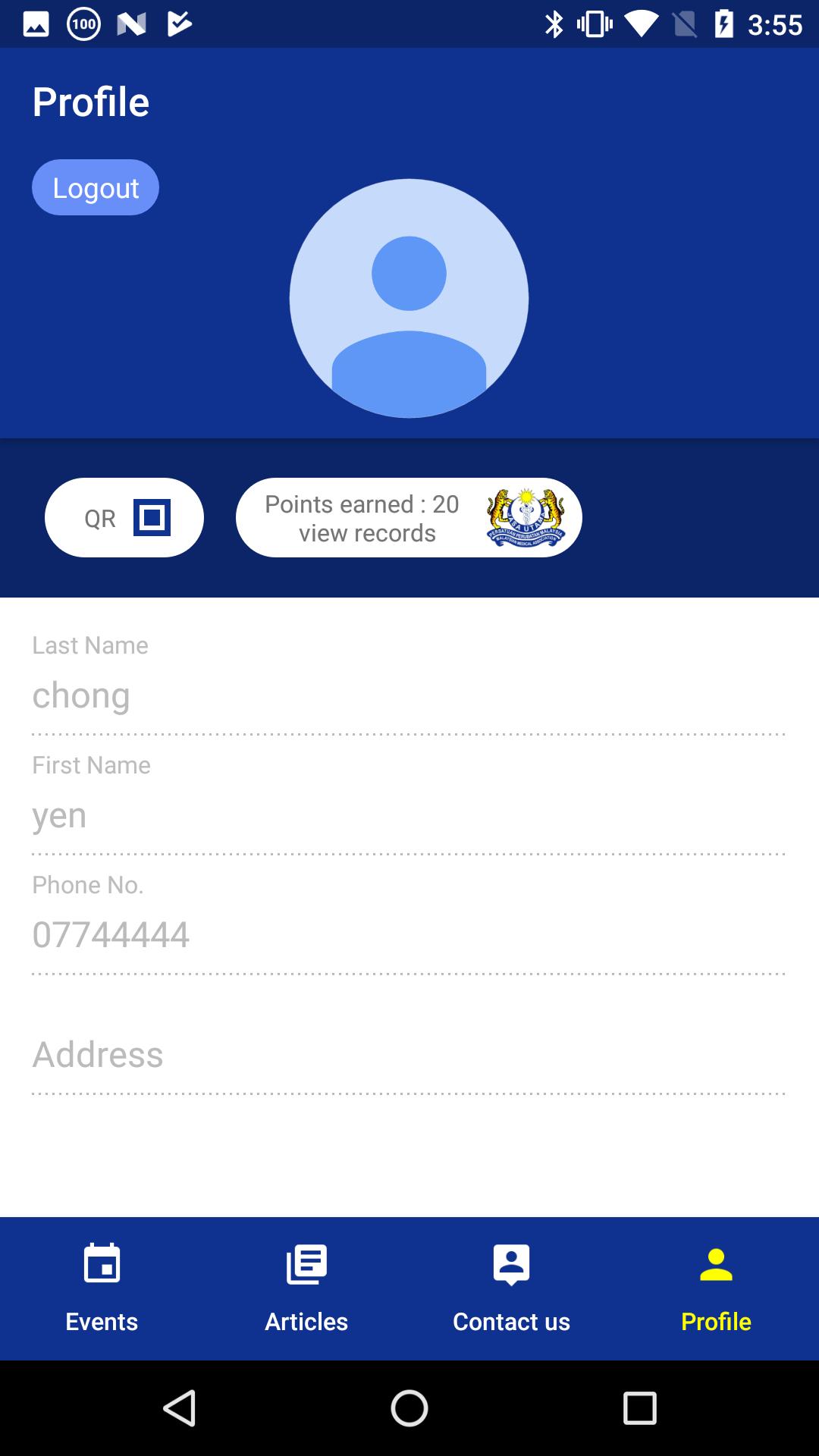Edit the Last Name field
Screen dimensions: 819x1456
tap(408, 695)
